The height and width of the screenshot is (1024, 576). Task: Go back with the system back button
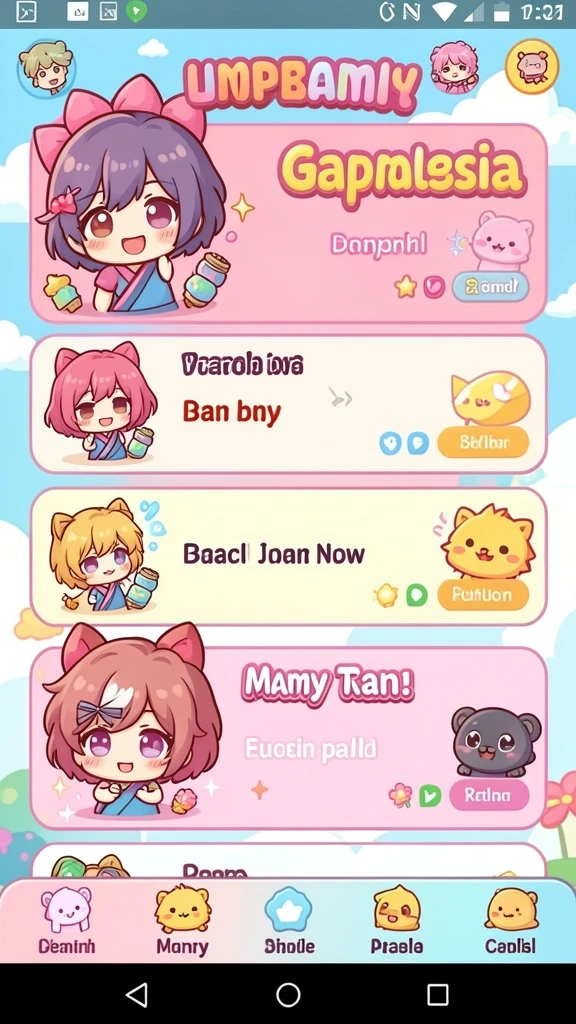click(x=136, y=995)
